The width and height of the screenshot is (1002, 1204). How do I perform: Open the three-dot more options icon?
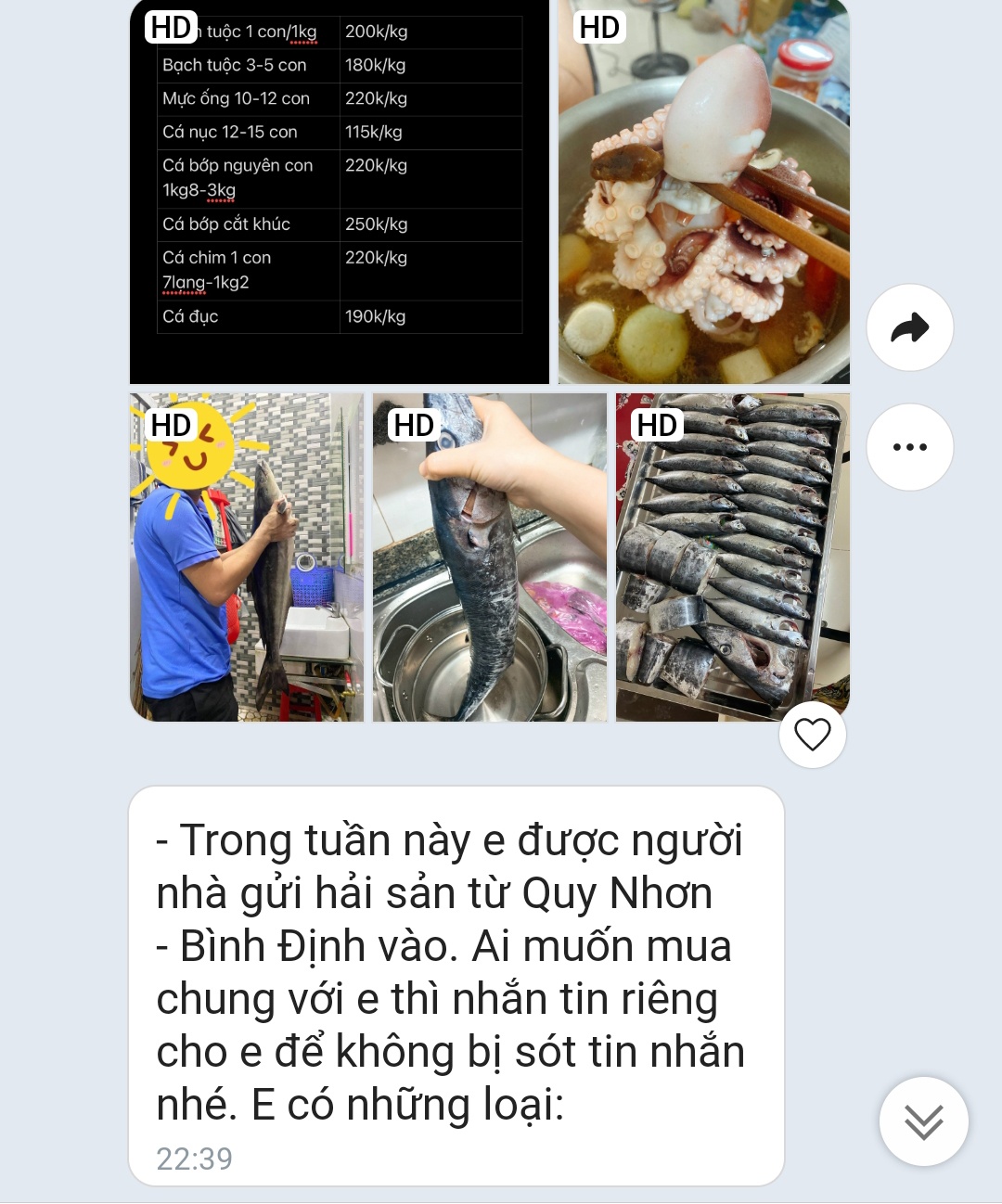click(x=909, y=446)
